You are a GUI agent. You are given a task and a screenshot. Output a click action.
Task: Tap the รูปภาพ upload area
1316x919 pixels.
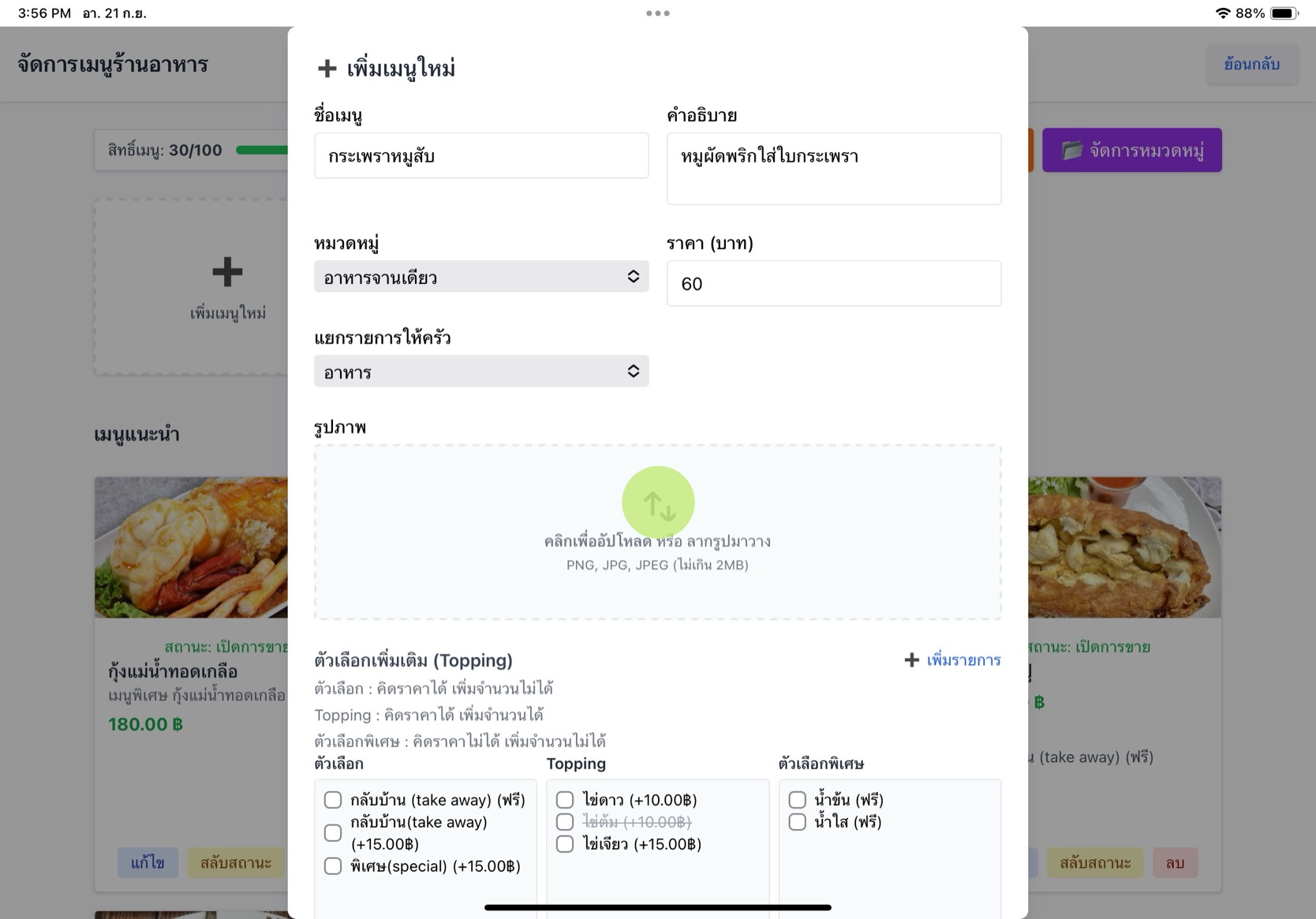(x=657, y=532)
